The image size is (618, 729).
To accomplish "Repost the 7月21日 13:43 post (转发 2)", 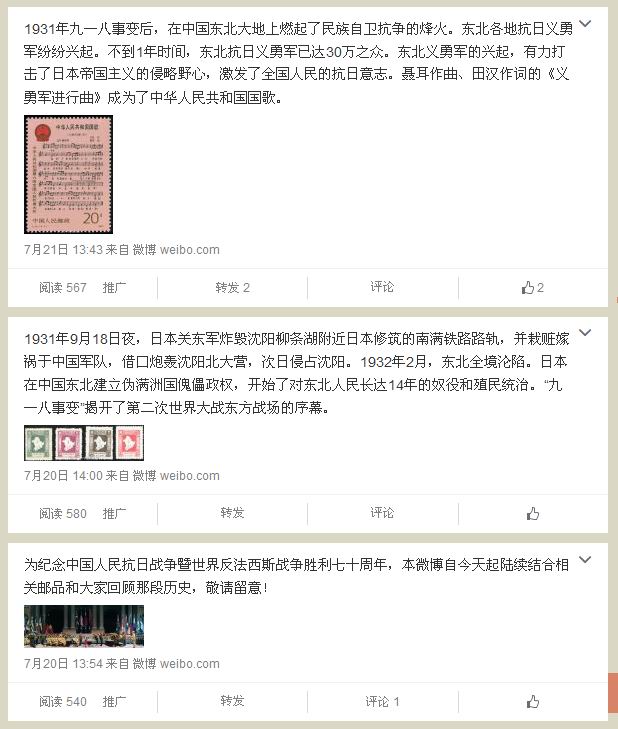I will (232, 288).
